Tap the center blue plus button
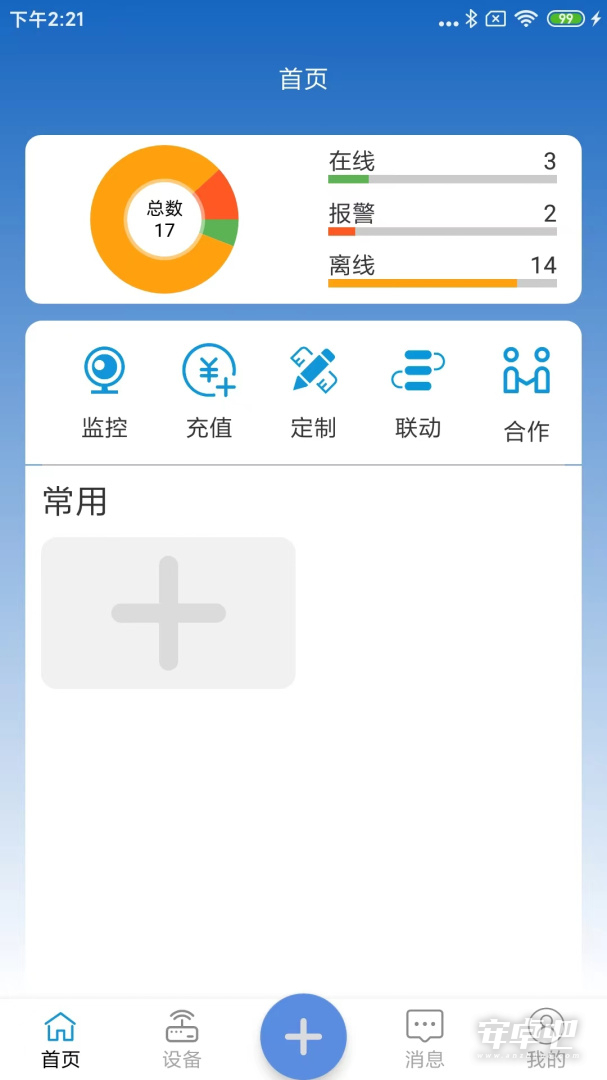607x1080 pixels. (x=303, y=1037)
